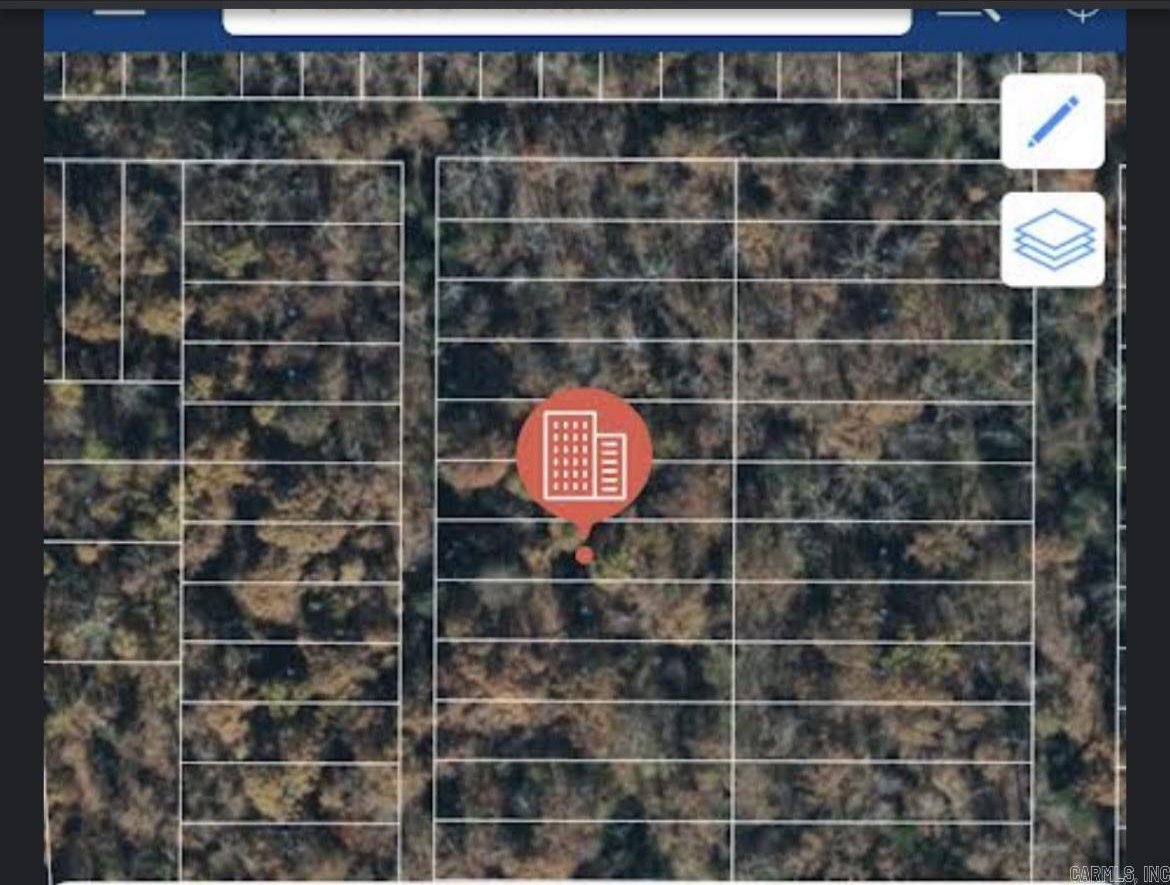The height and width of the screenshot is (885, 1170).
Task: Focus the search box at top
Action: (567, 18)
